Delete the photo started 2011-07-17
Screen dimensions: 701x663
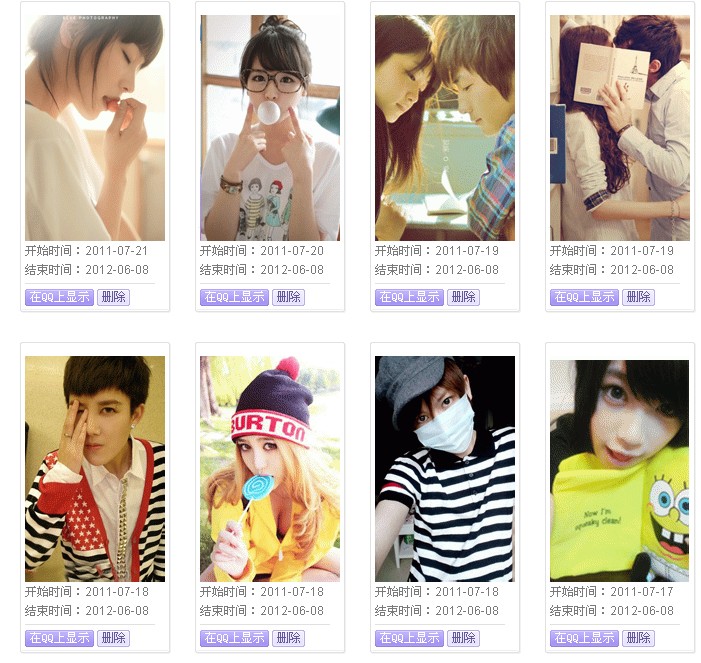pyautogui.click(x=638, y=638)
